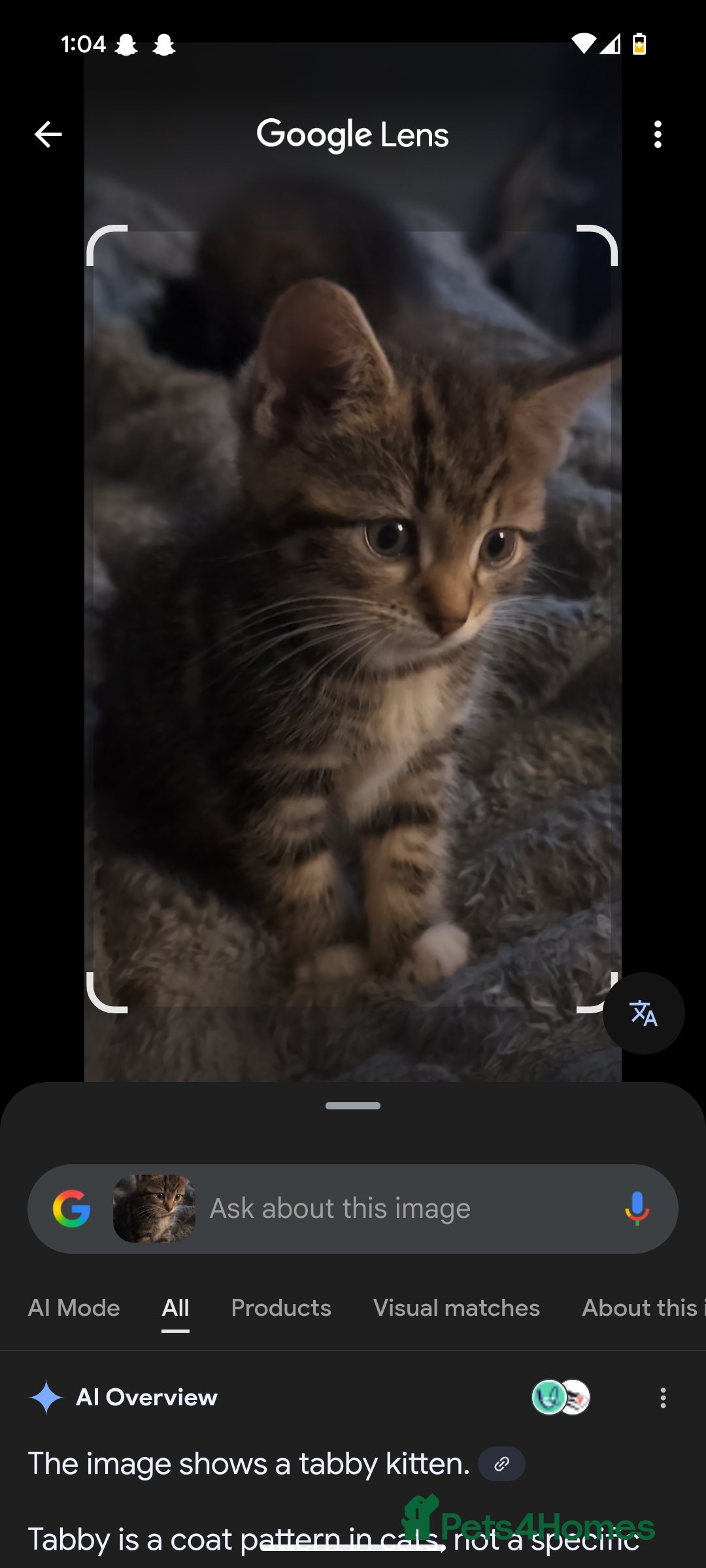Start voice search with the microphone
The height and width of the screenshot is (1568, 706).
point(636,1209)
